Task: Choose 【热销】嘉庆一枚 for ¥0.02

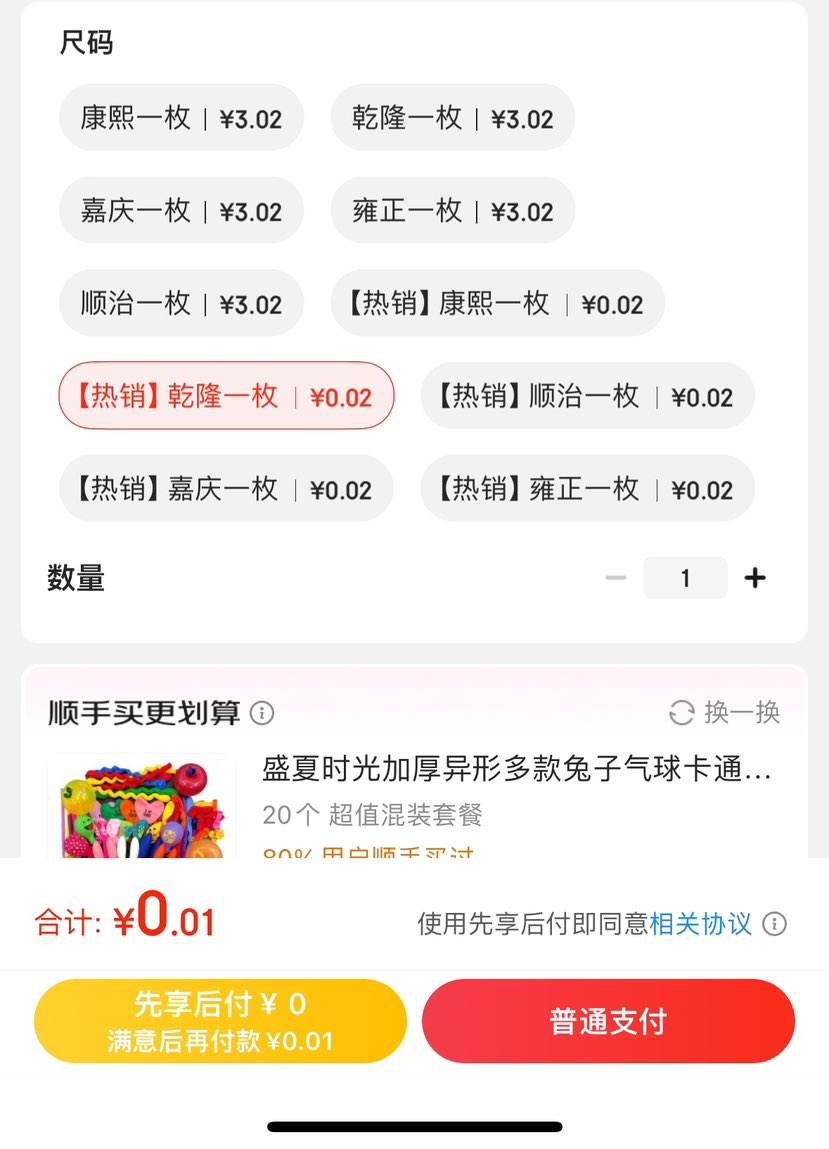Action: 226,489
